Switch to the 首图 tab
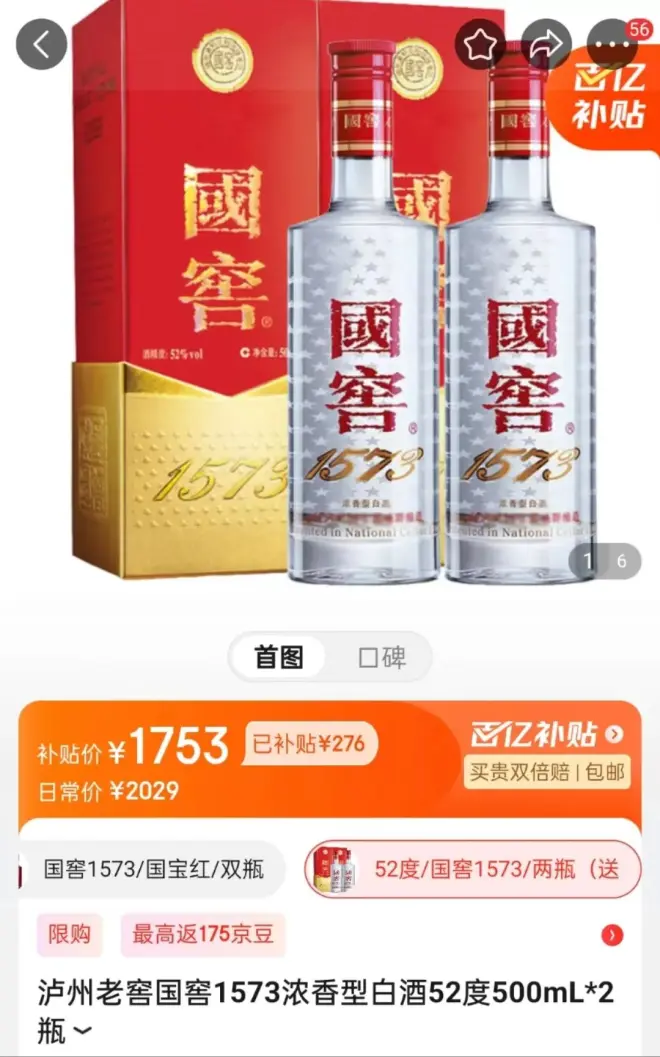This screenshot has width=660, height=1057. 278,658
